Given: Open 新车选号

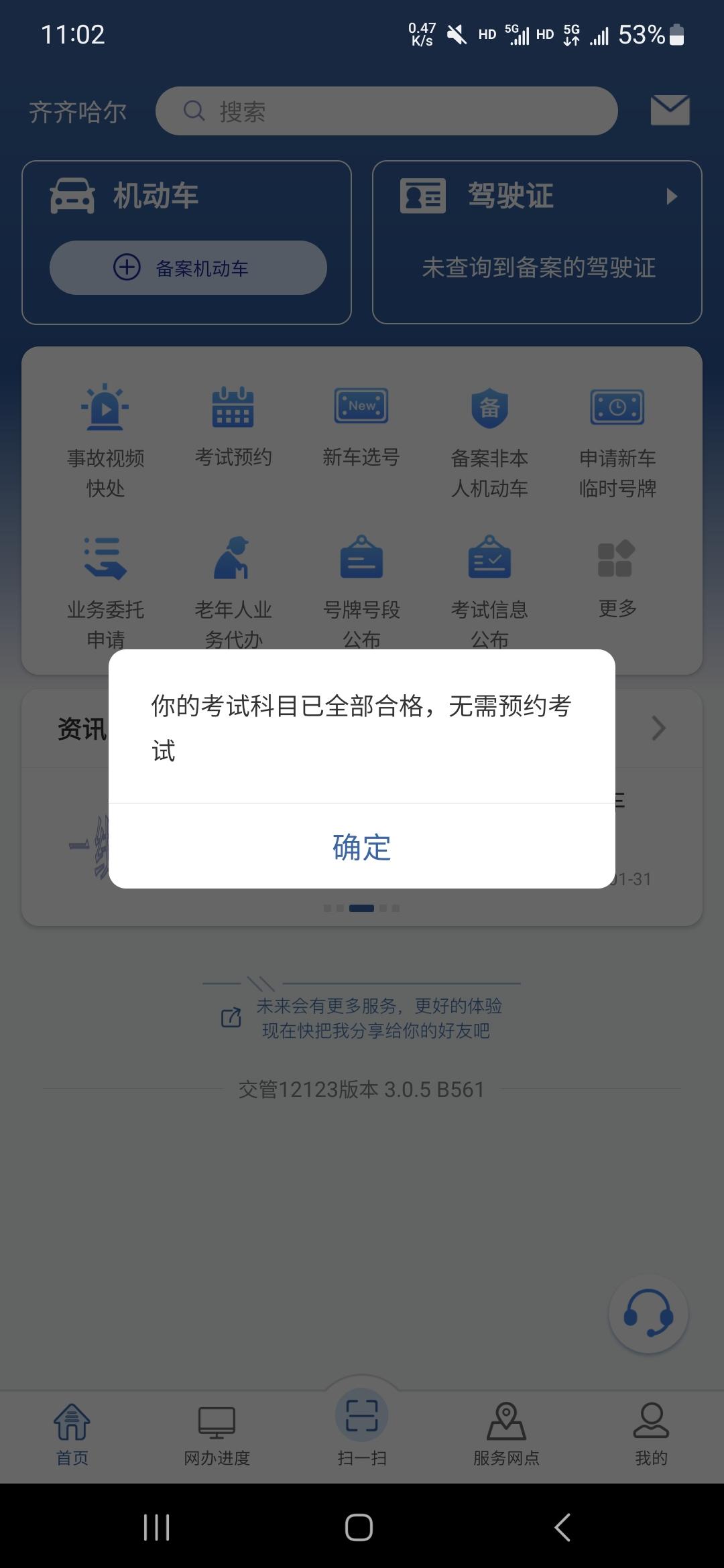Looking at the screenshot, I should point(361,426).
